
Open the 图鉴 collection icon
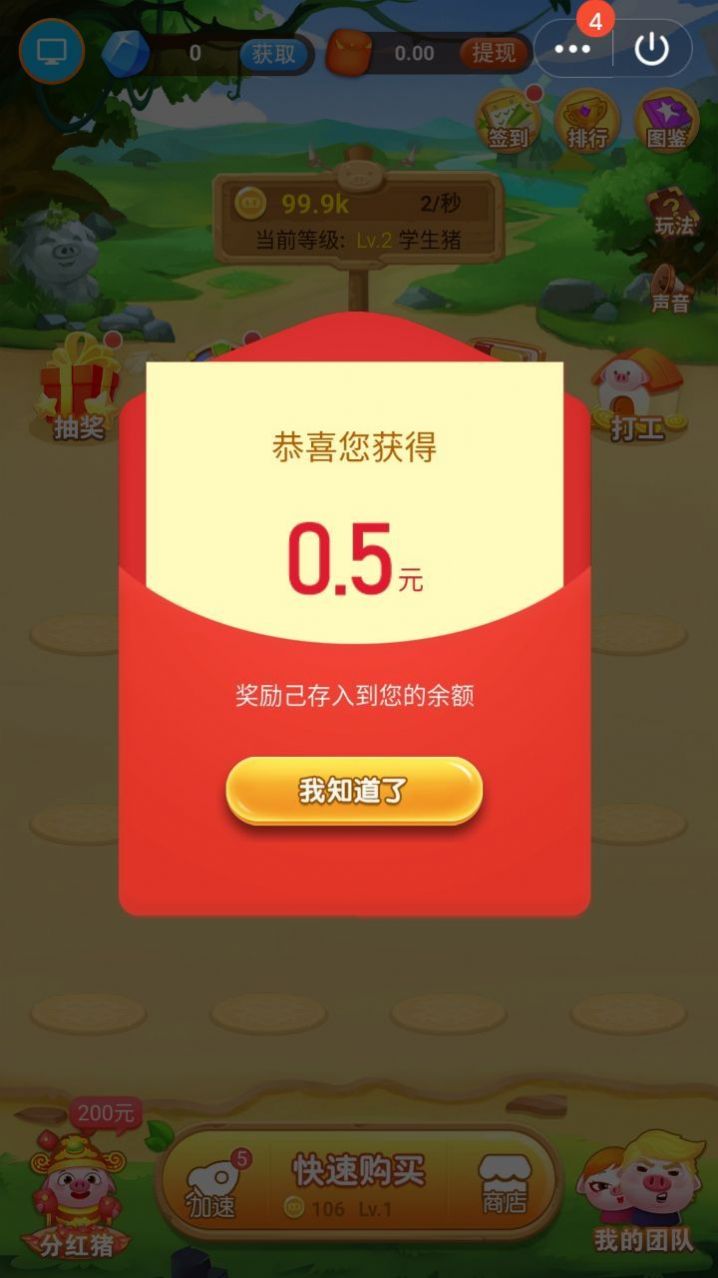[x=666, y=122]
